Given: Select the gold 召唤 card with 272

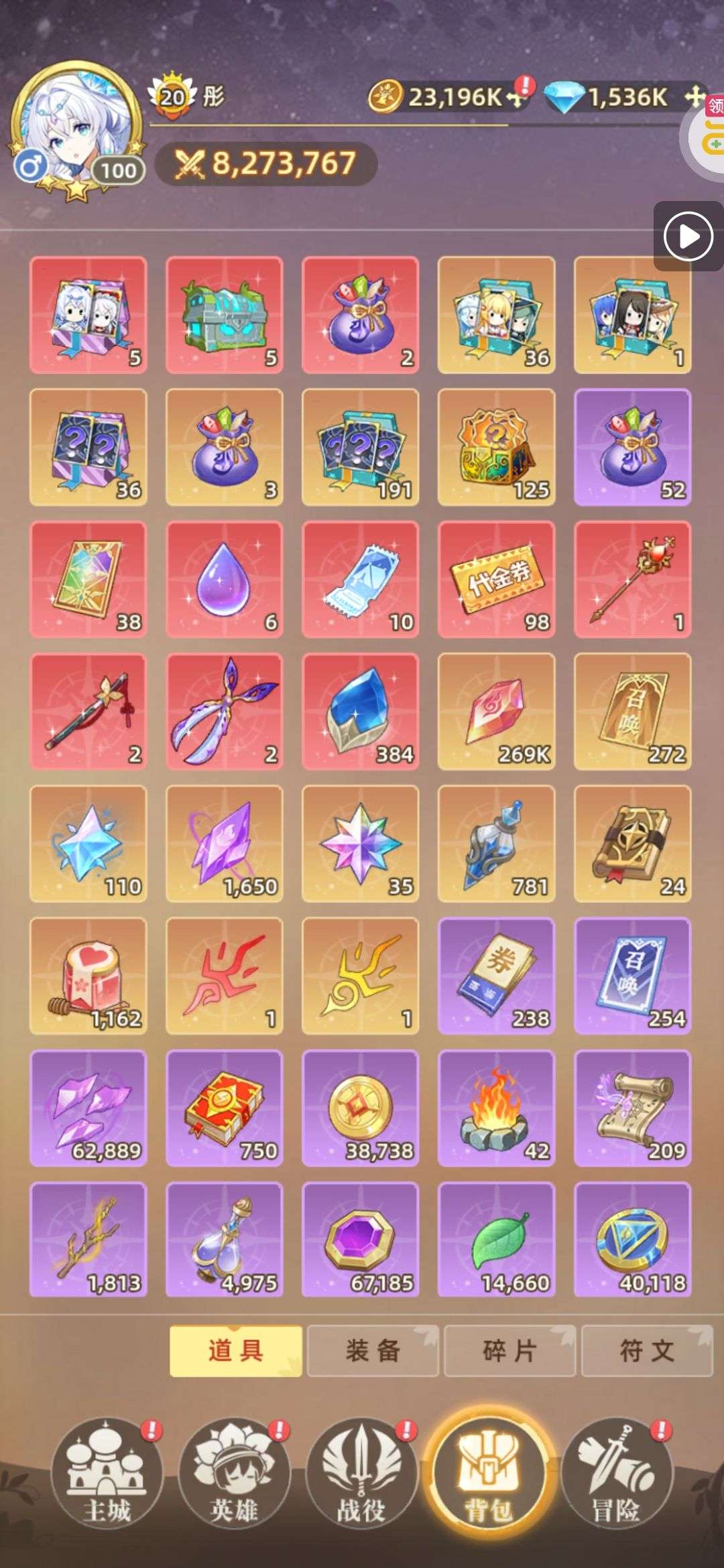Looking at the screenshot, I should tap(632, 711).
